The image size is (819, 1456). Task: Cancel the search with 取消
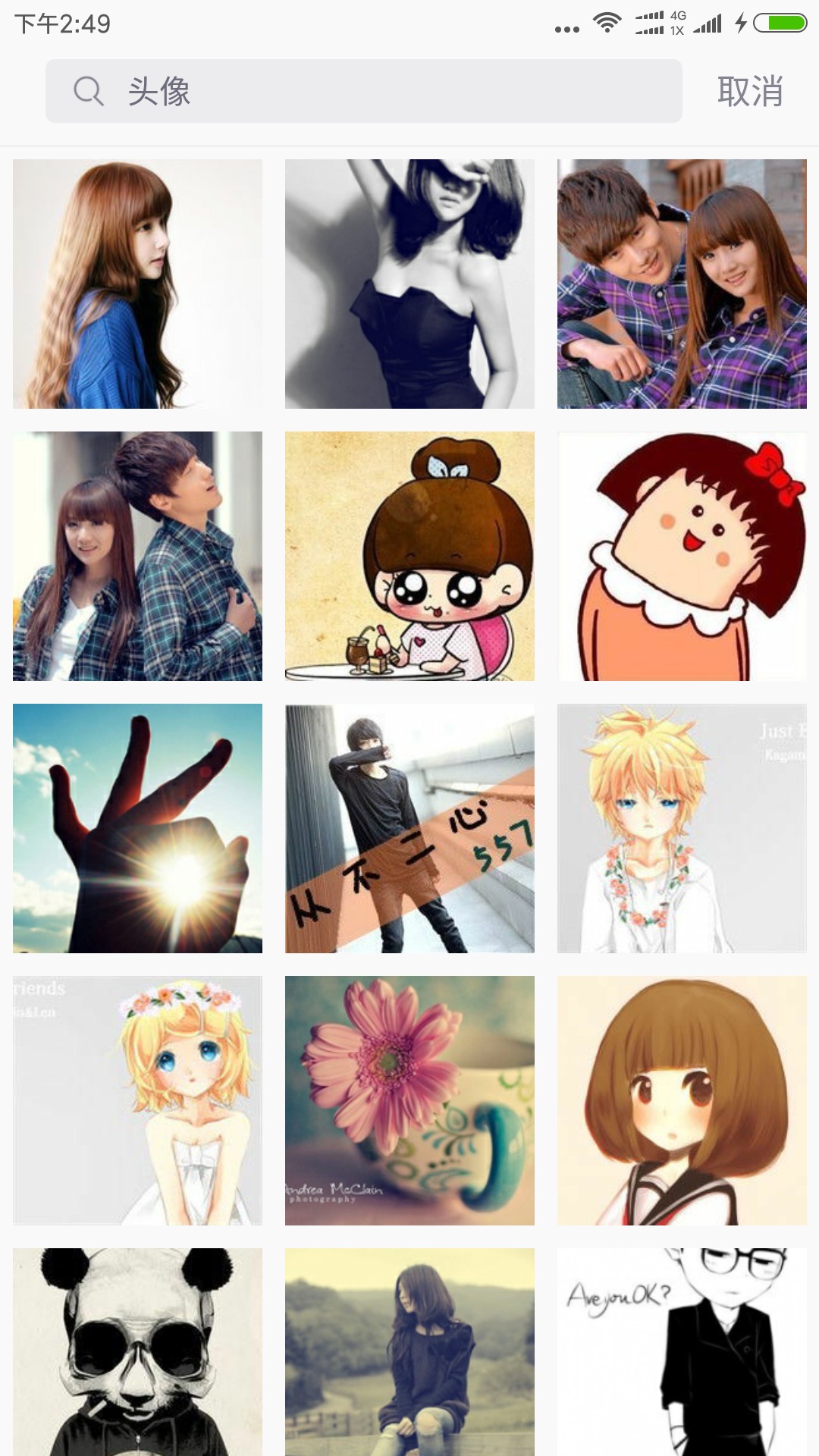749,92
